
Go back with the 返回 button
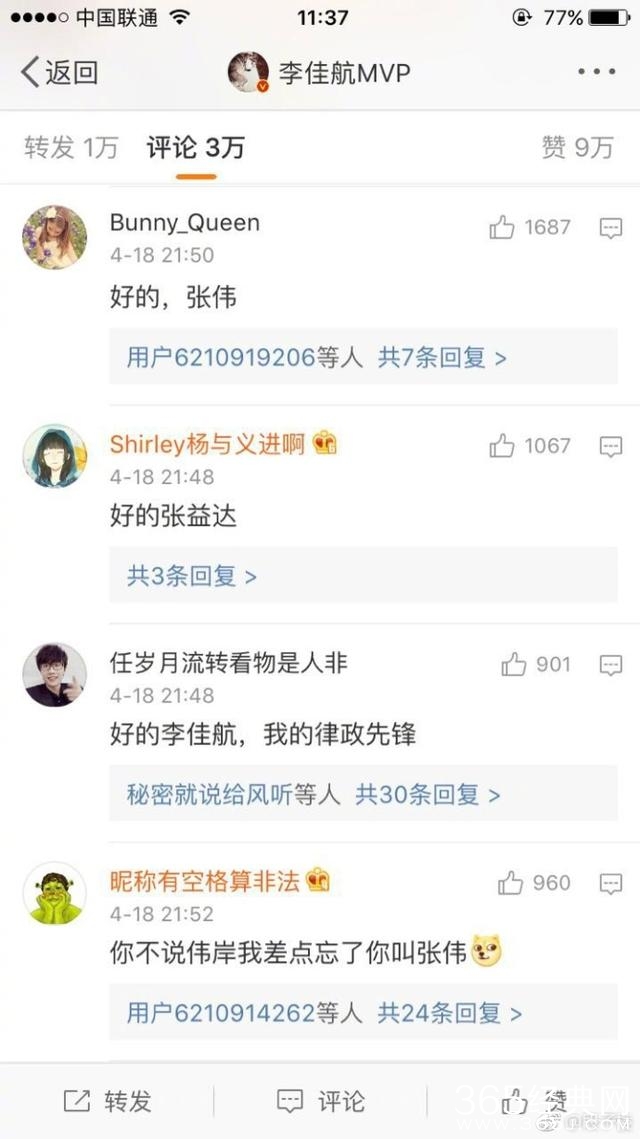60,73
